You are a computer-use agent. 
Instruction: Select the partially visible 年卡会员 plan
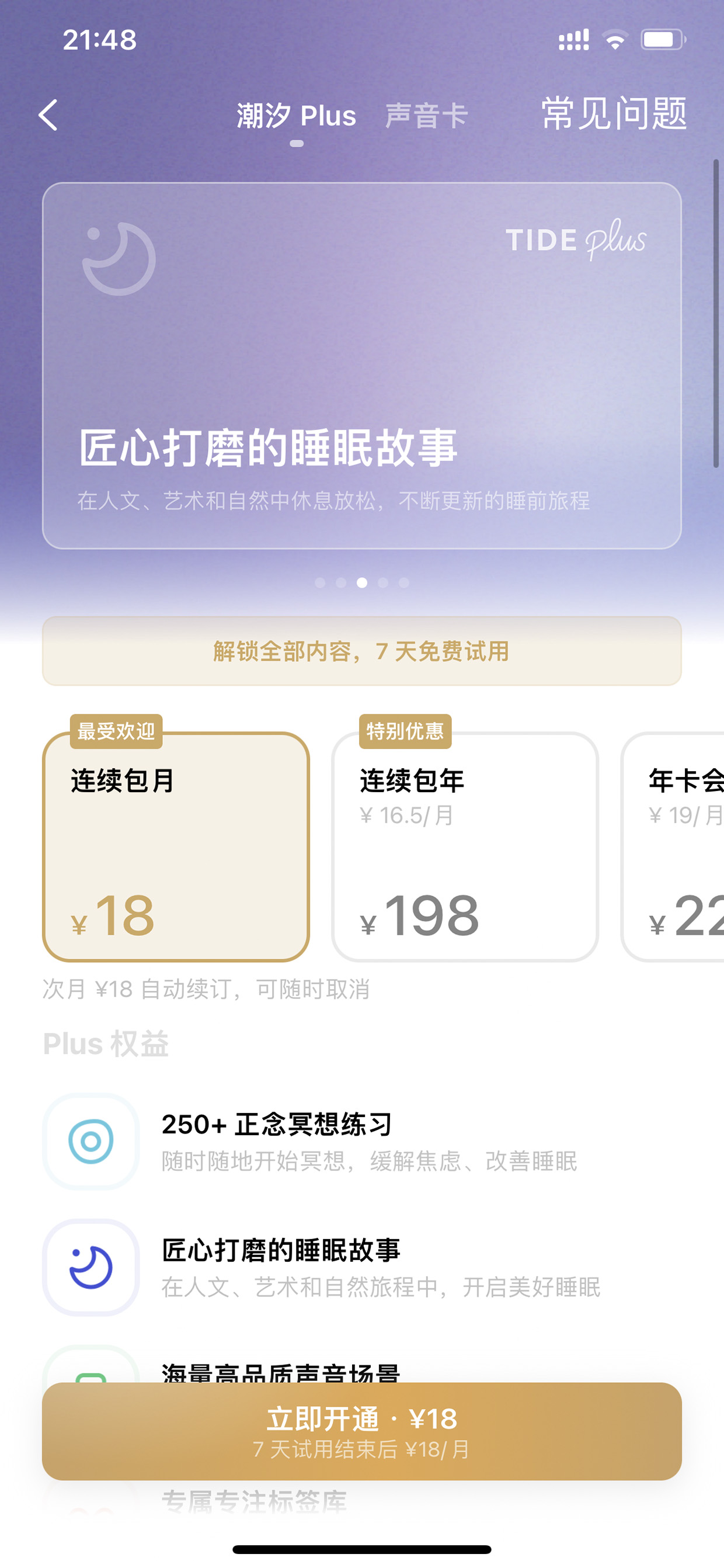pos(673,846)
